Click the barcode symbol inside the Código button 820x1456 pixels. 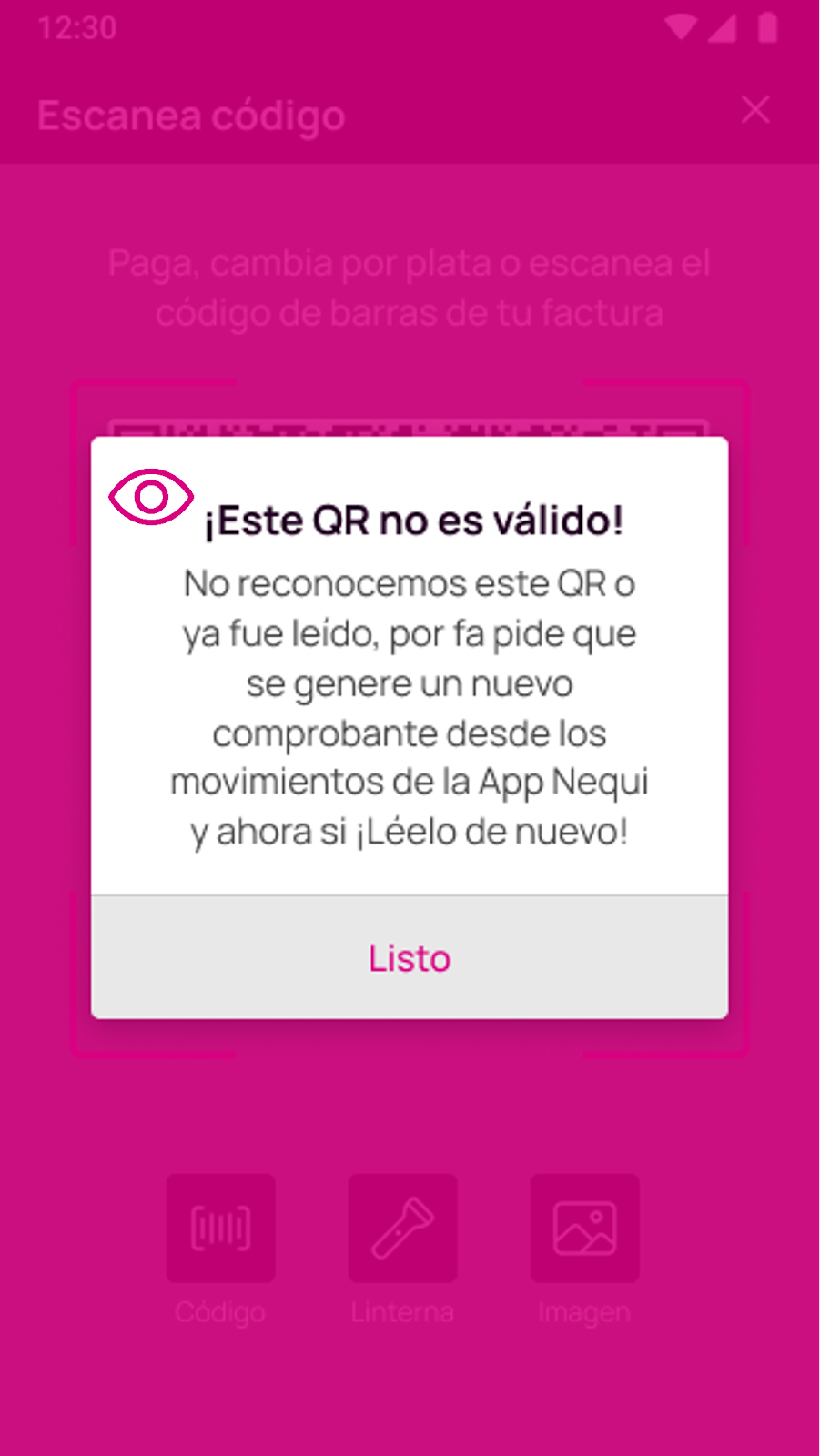point(220,1227)
